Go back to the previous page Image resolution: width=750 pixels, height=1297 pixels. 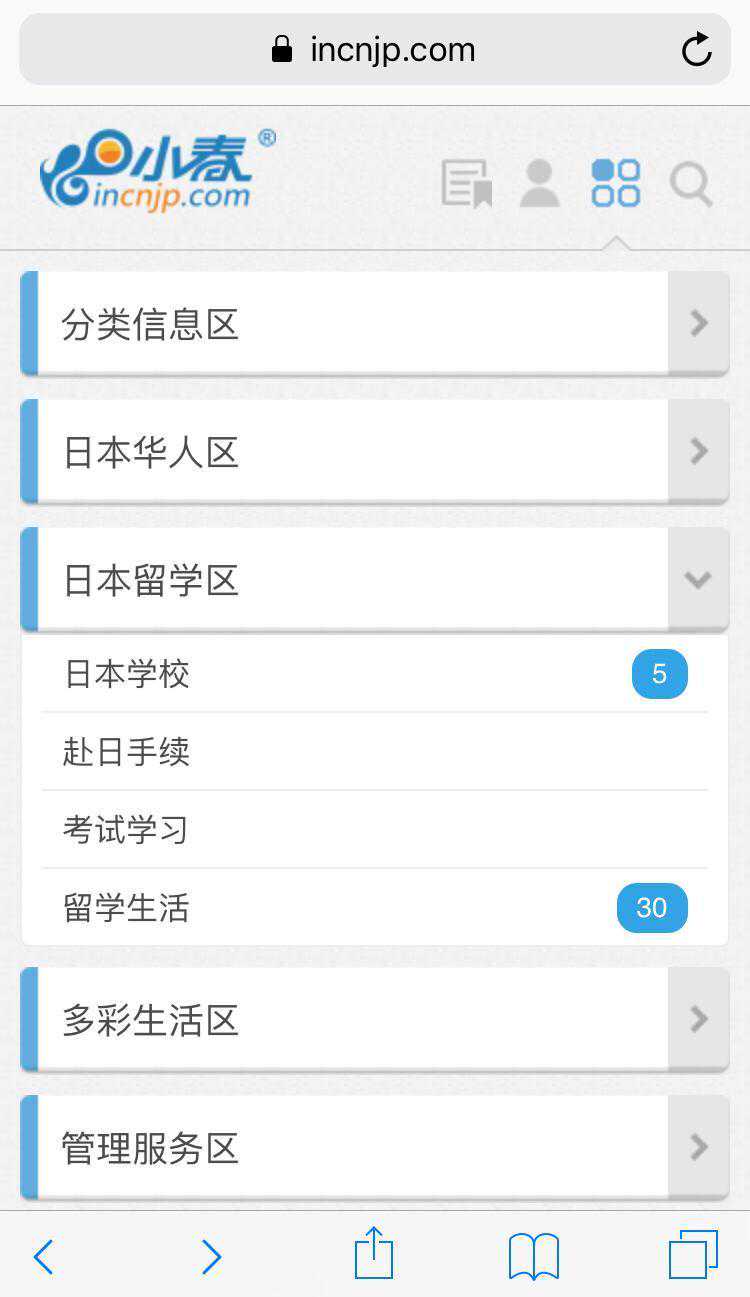tap(43, 1256)
